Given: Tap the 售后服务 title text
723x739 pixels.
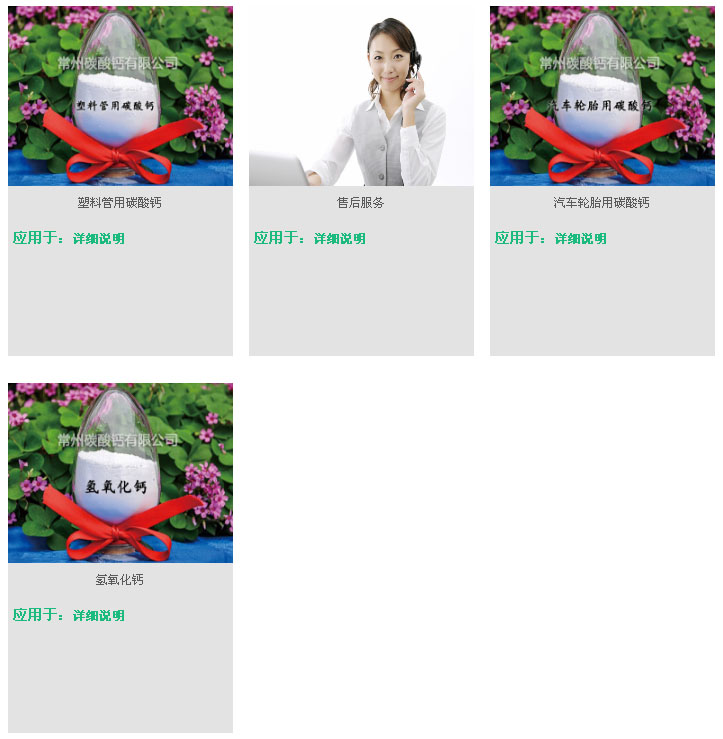Looking at the screenshot, I should click(361, 203).
